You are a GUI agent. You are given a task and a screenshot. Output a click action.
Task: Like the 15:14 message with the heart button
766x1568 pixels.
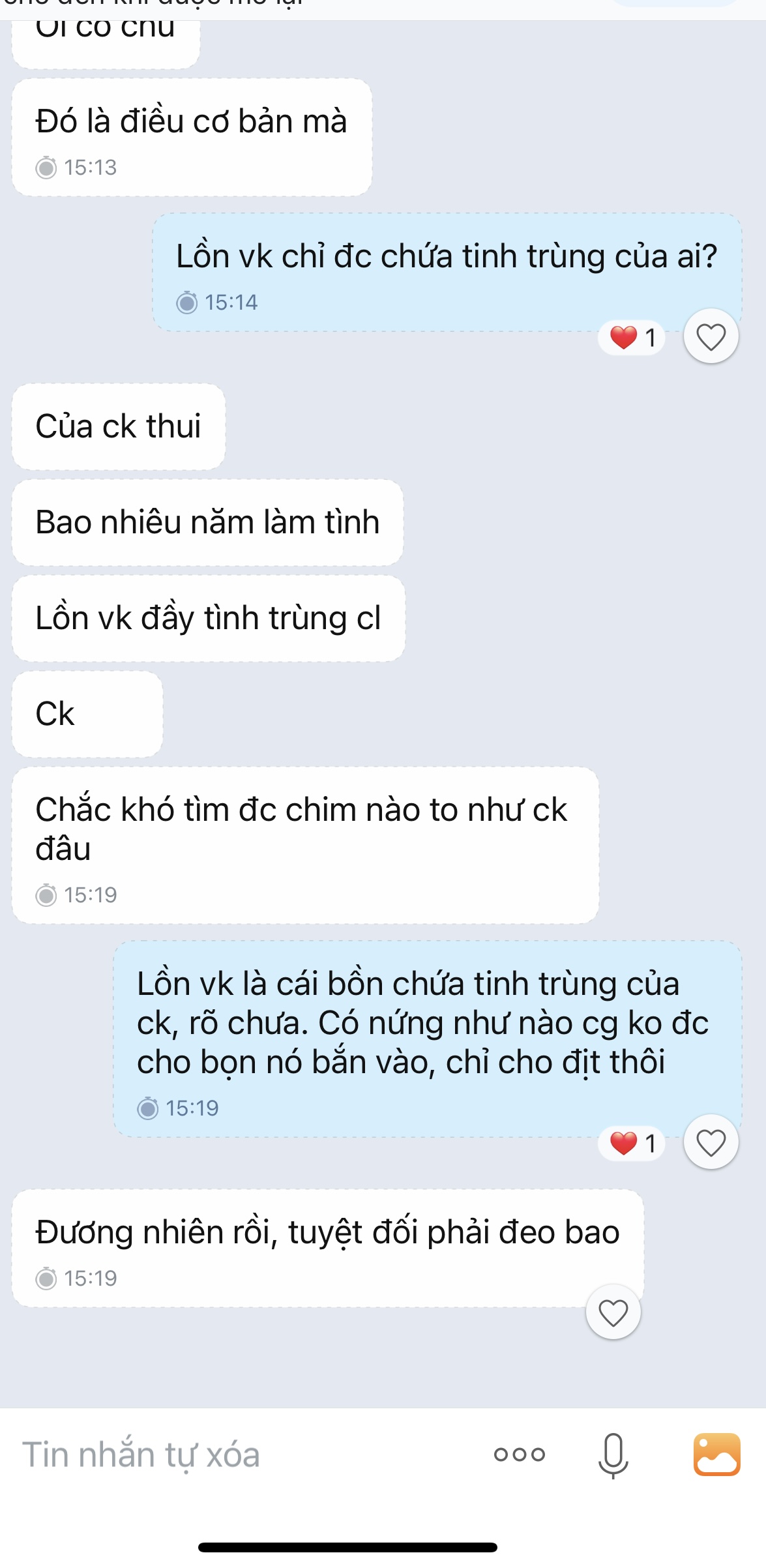(x=711, y=336)
